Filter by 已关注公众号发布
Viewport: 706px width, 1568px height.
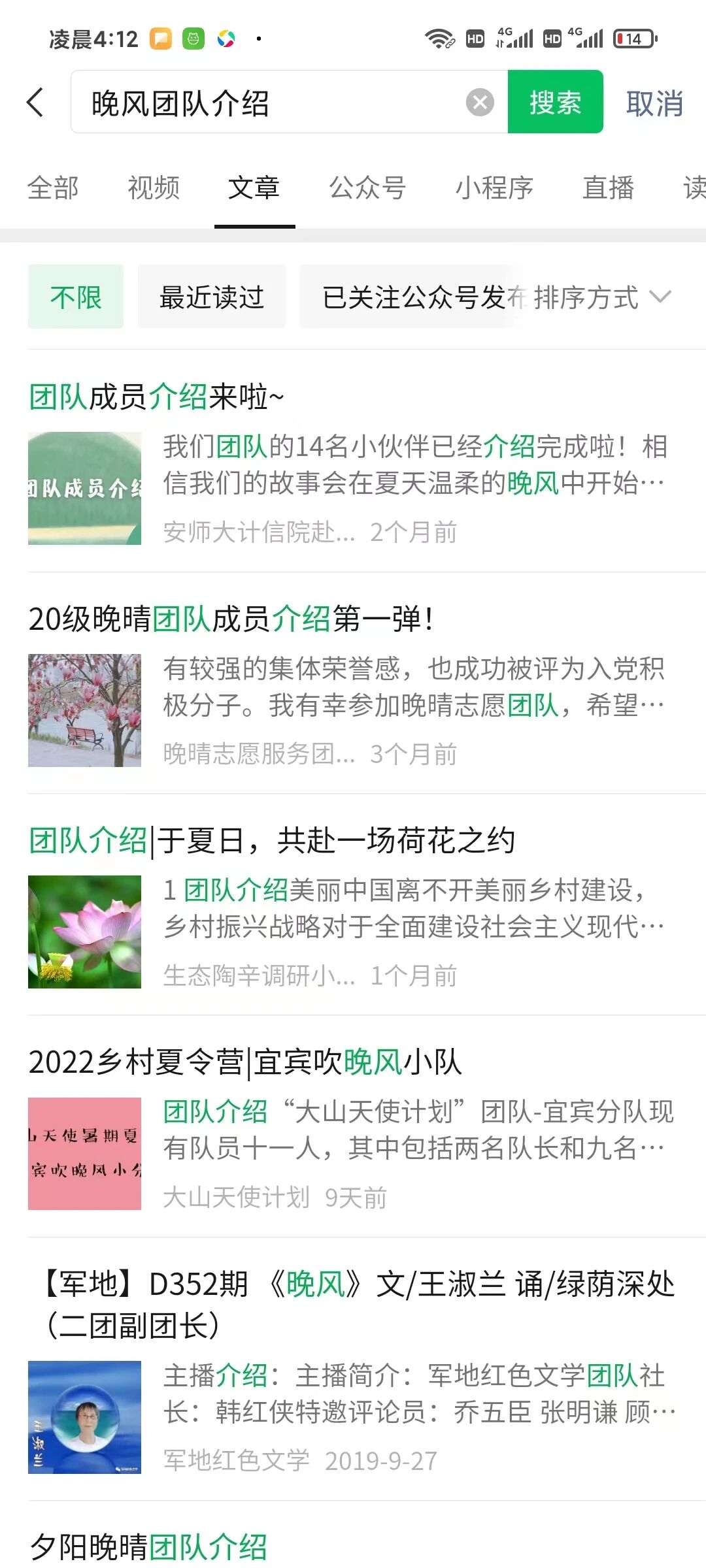pyautogui.click(x=412, y=297)
